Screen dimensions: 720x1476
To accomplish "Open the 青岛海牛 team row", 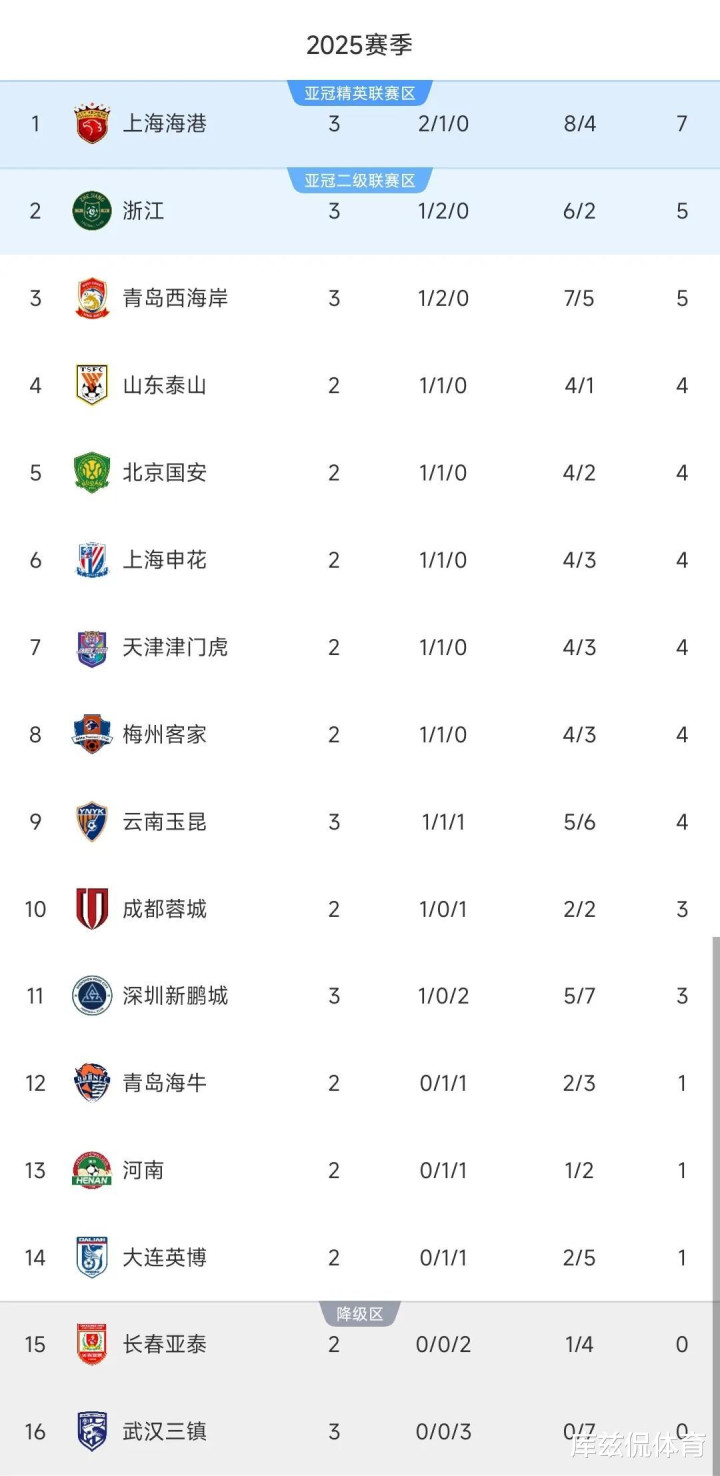I will 360,1083.
